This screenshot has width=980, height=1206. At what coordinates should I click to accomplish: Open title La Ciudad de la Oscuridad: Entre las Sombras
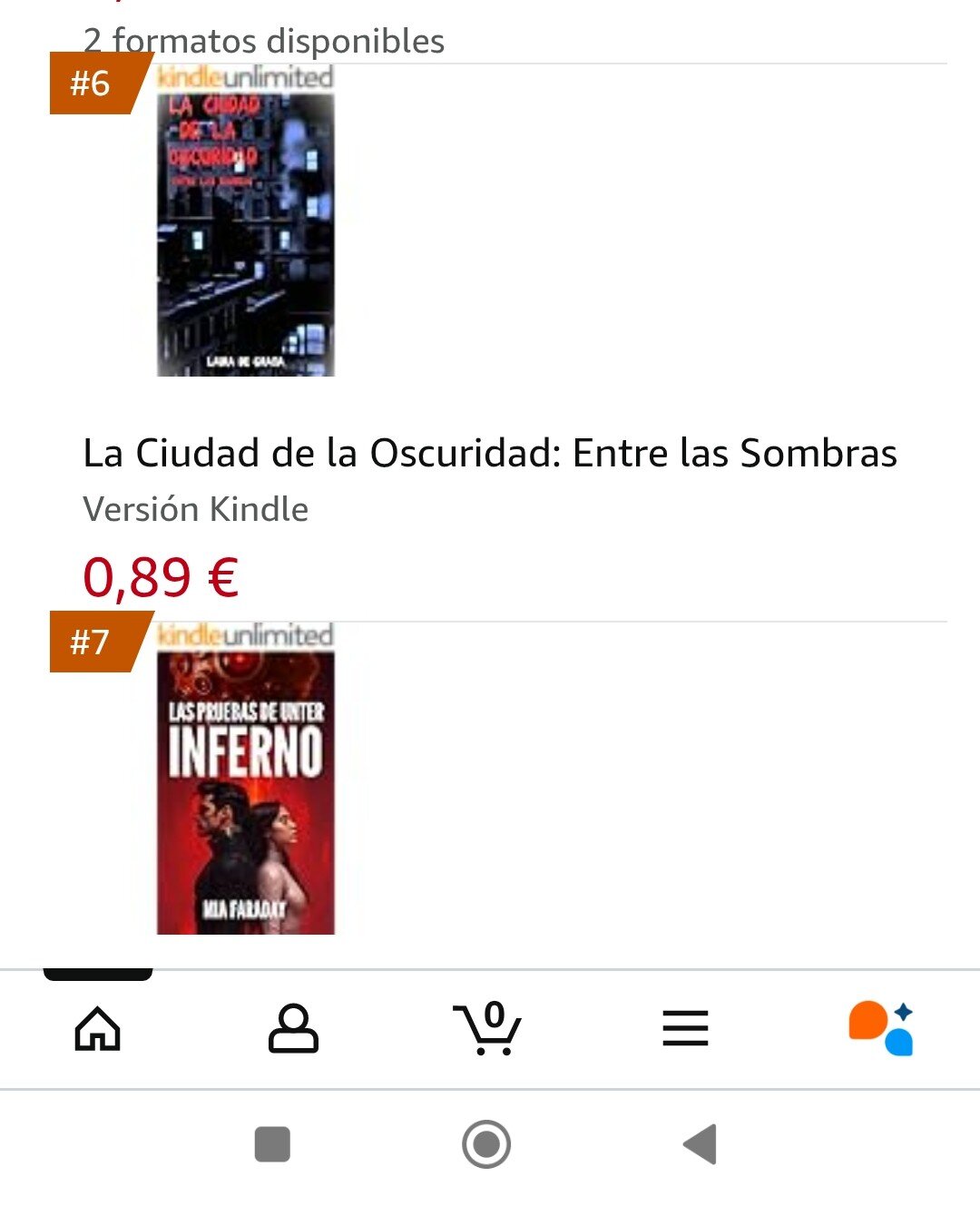[x=490, y=453]
